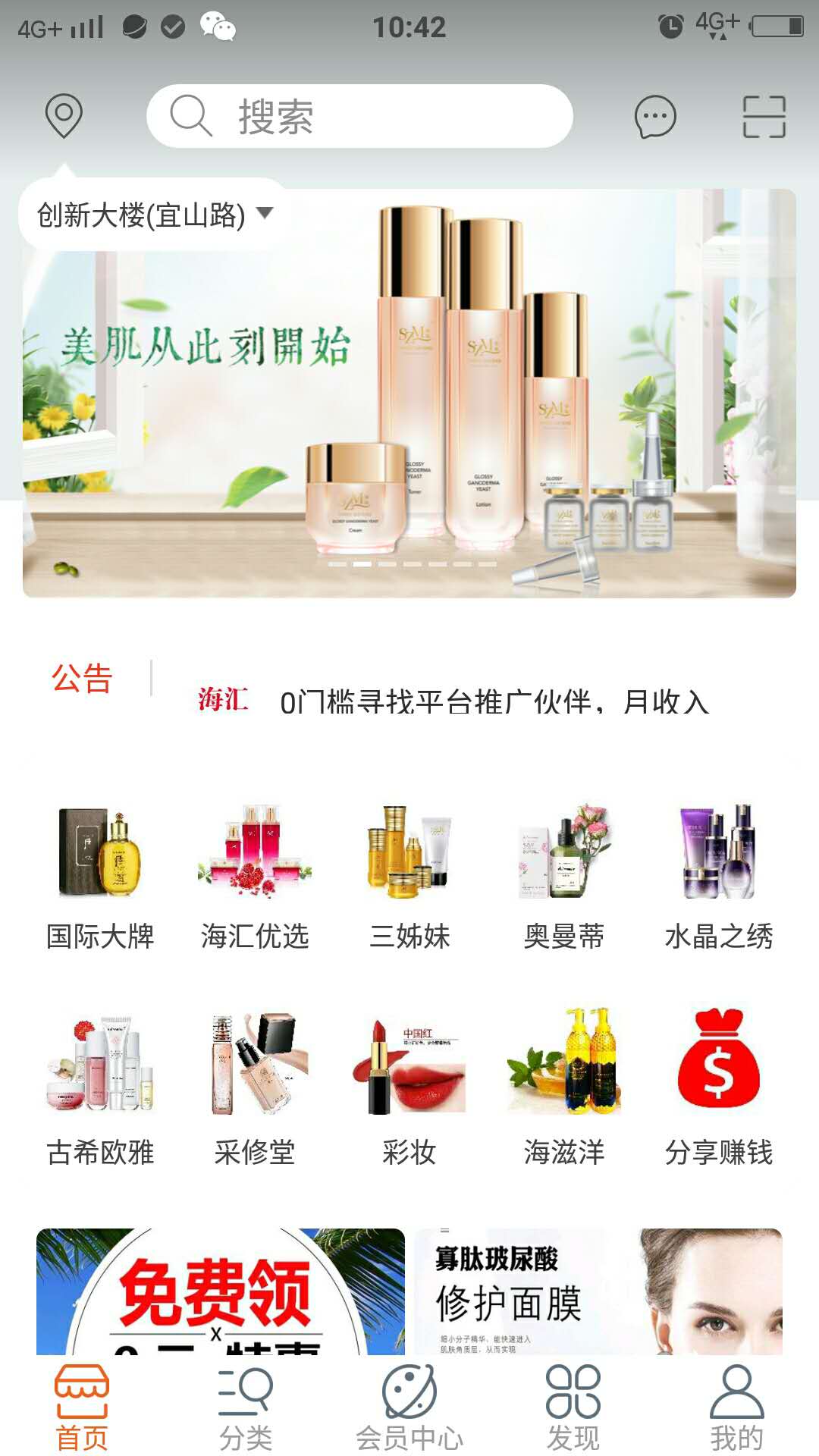This screenshot has width=819, height=1456.
Task: Read the 海汇 announcement about 推广伙伴
Action: click(x=493, y=701)
